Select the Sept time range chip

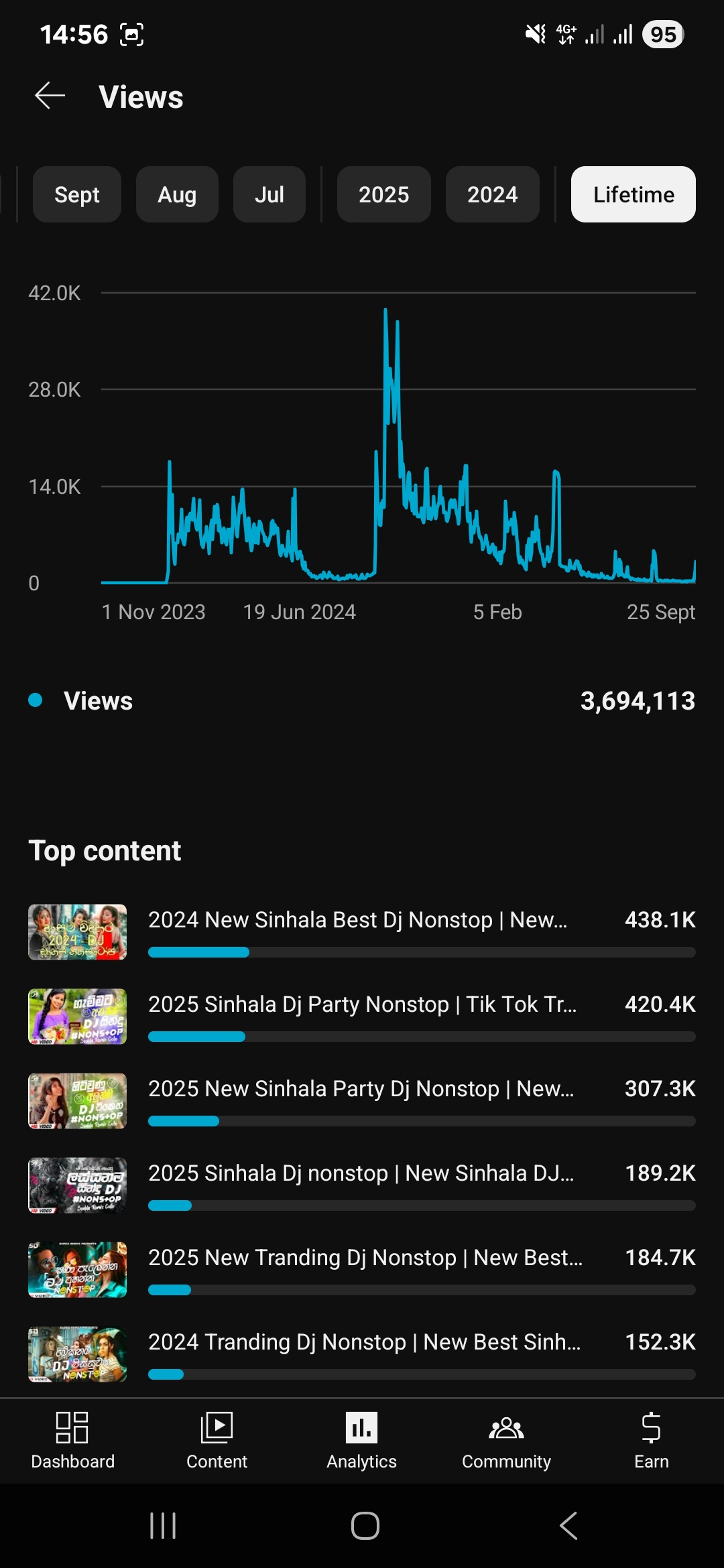coord(76,195)
